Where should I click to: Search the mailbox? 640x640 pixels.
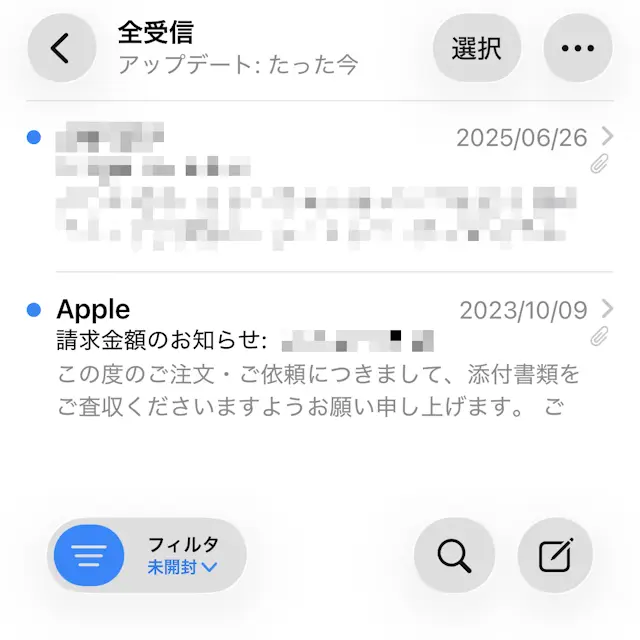click(x=454, y=555)
